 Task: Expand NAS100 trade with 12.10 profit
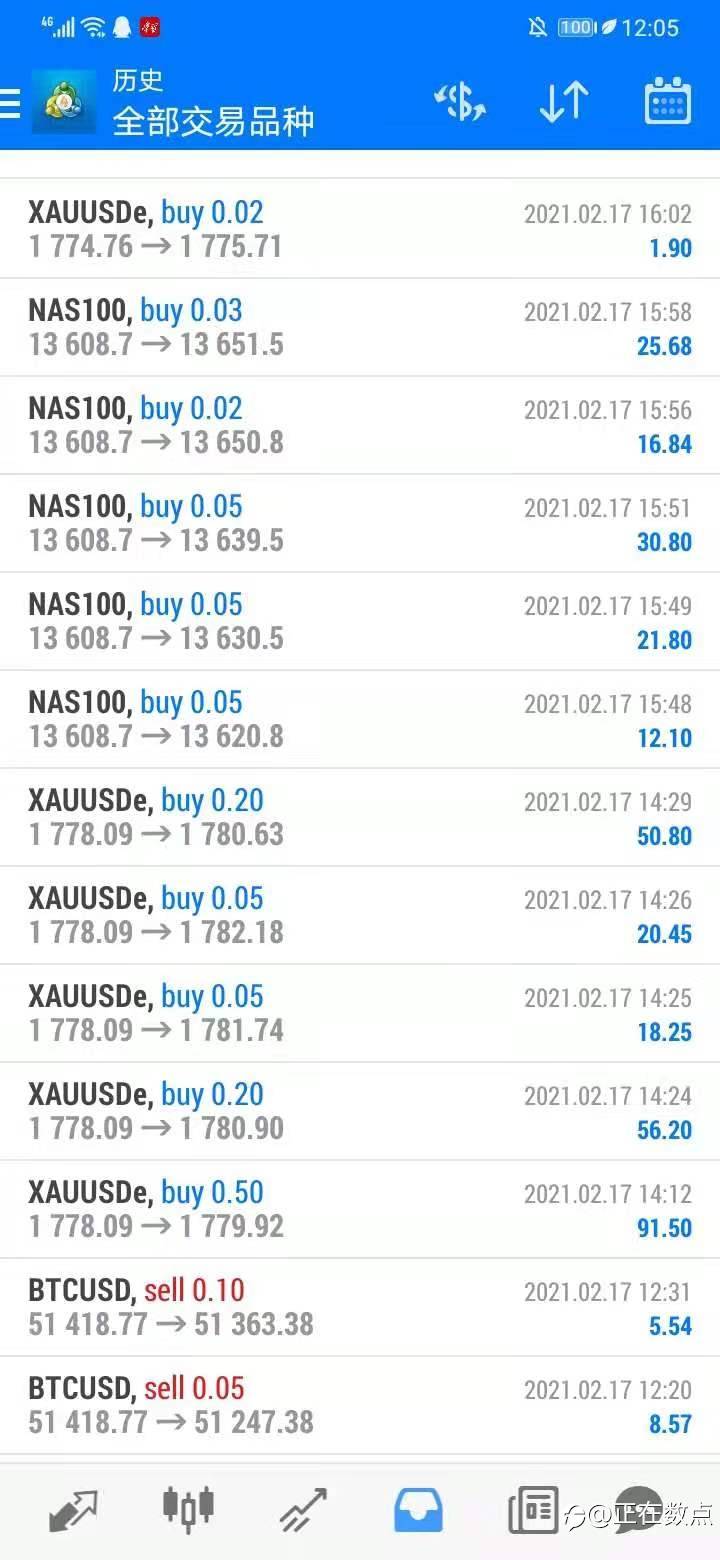[x=360, y=719]
